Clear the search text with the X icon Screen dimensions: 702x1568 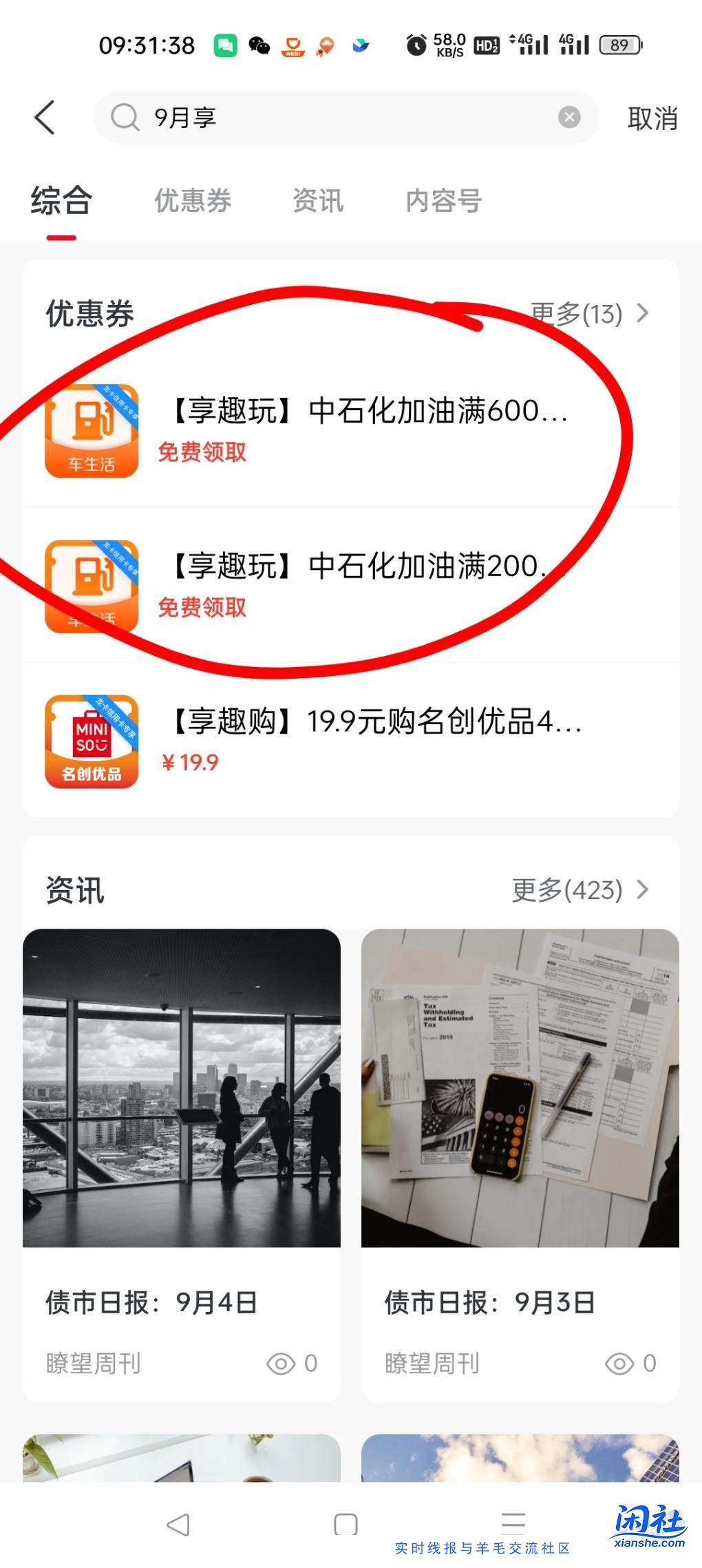568,118
